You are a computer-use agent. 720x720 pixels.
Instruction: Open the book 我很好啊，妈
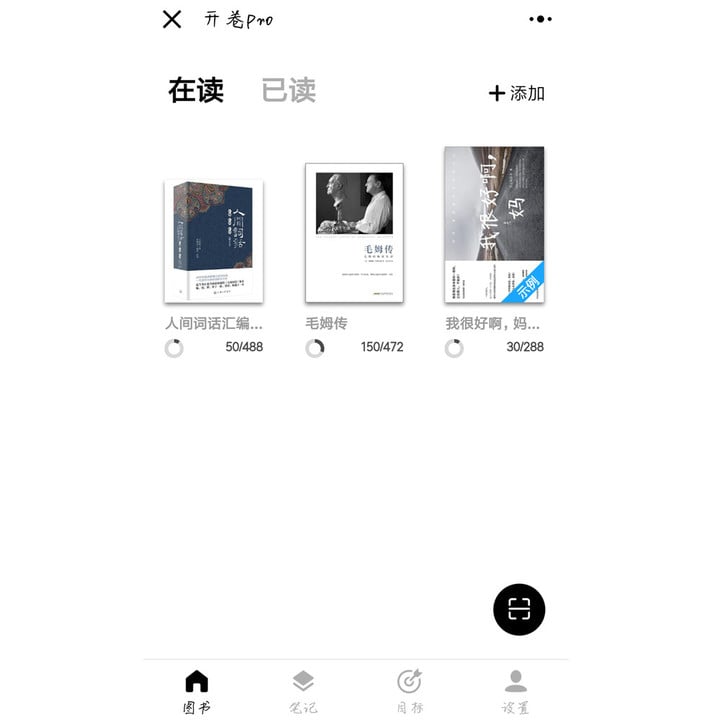tap(494, 225)
